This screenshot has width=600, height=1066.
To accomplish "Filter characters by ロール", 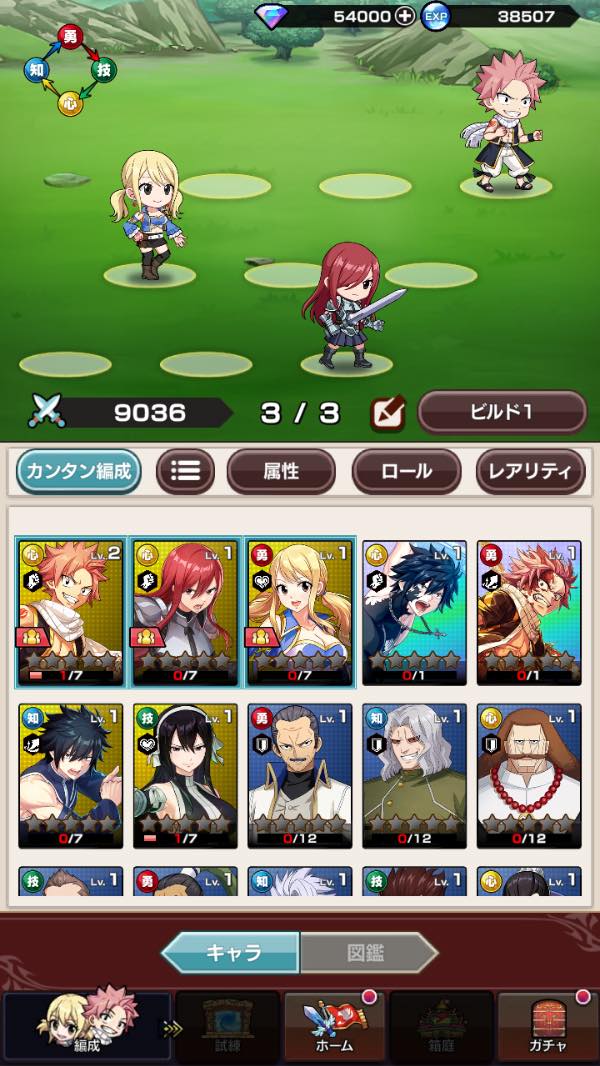I will (406, 471).
